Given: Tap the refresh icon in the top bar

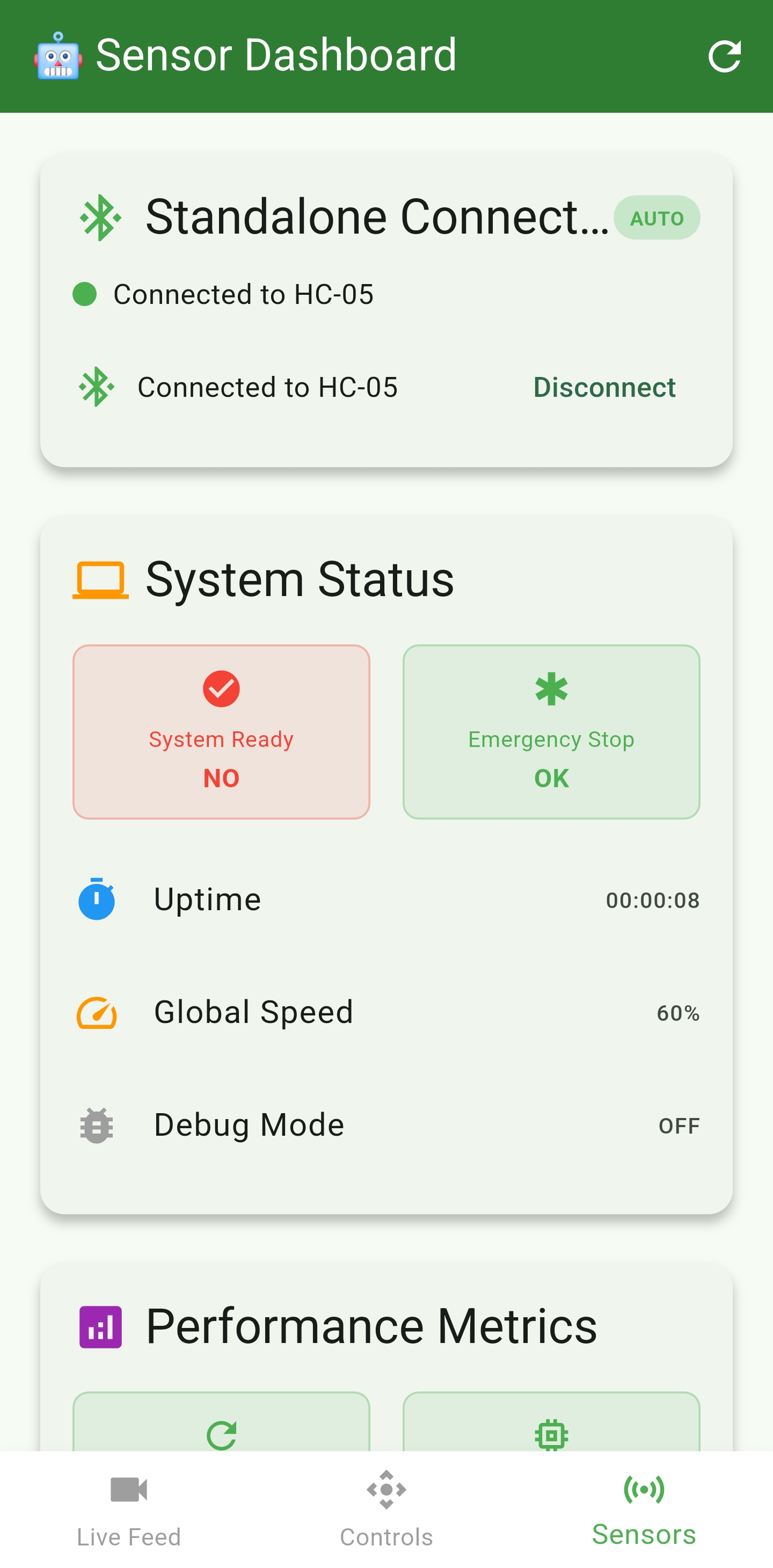Looking at the screenshot, I should pos(726,55).
